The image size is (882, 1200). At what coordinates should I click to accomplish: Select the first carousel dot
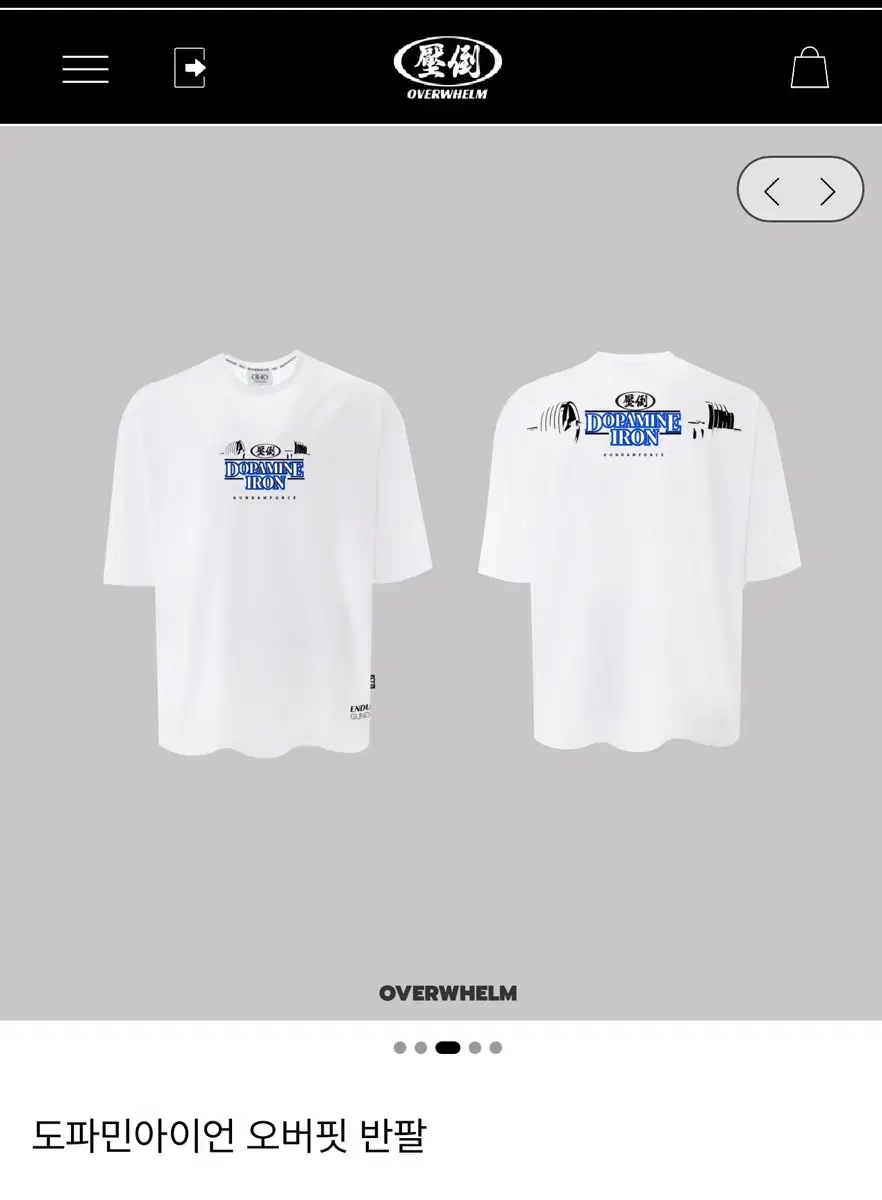point(399,1046)
